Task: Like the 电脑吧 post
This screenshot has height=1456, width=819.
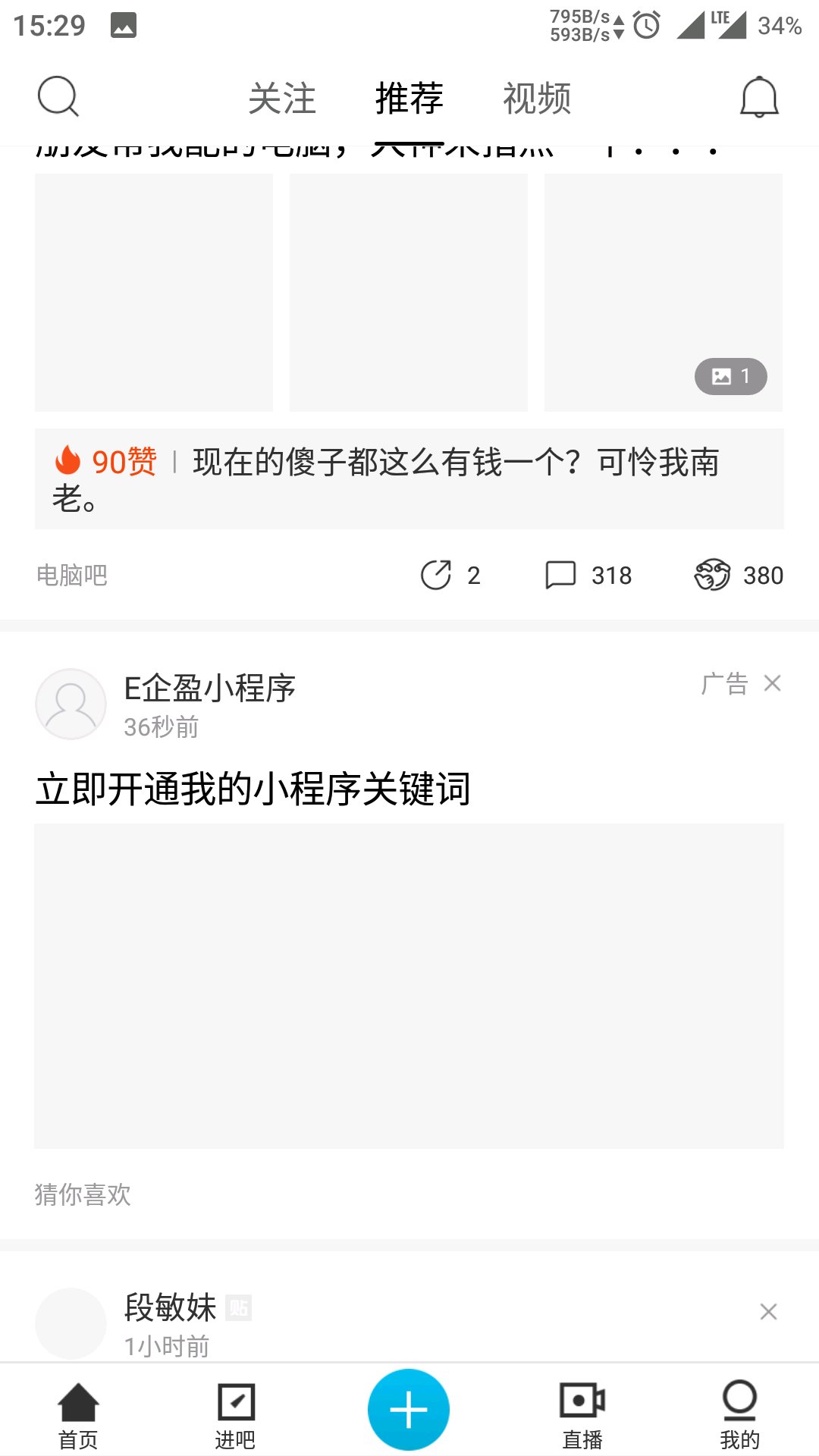Action: (x=739, y=575)
